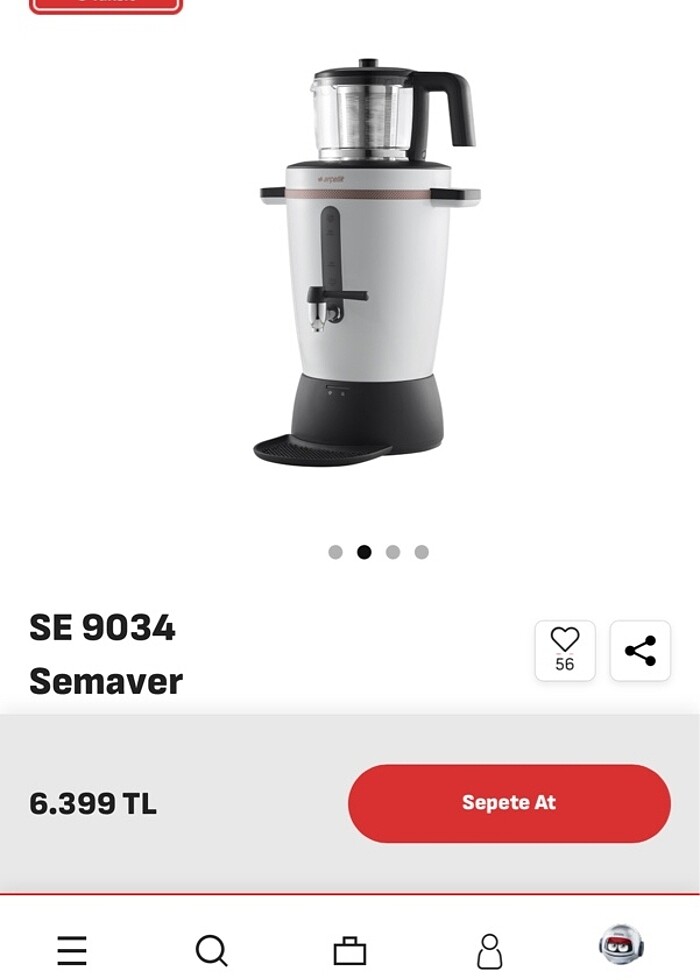
Task: Tap the Sepete At button
Action: click(509, 803)
